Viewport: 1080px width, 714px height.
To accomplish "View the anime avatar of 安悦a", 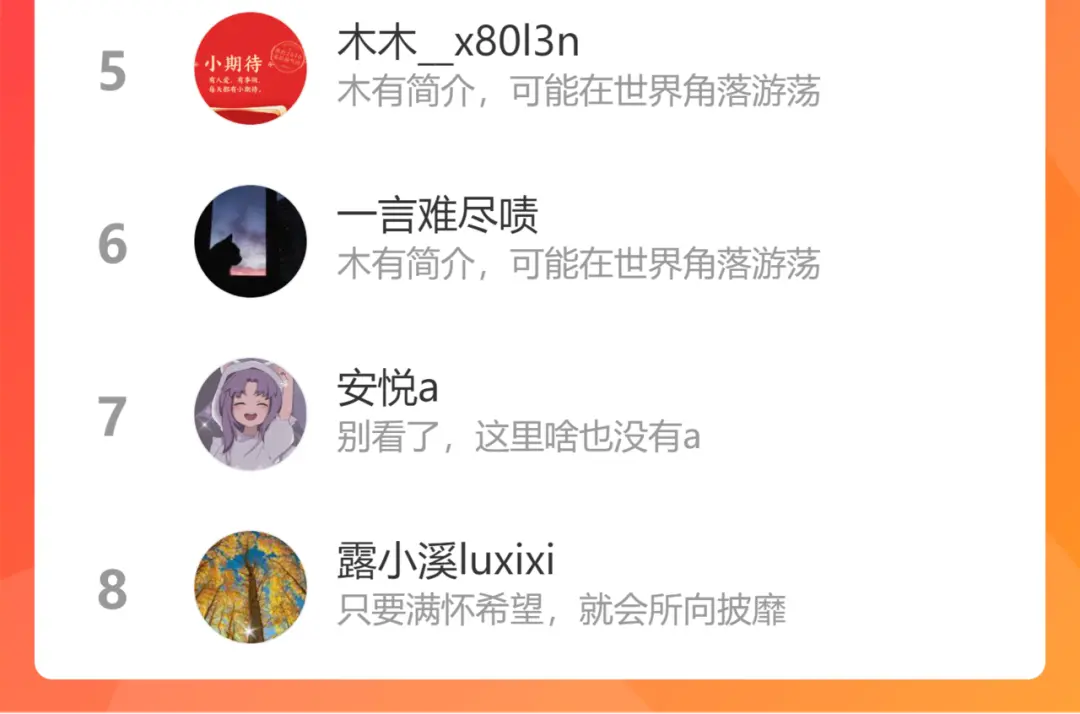I will 250,414.
